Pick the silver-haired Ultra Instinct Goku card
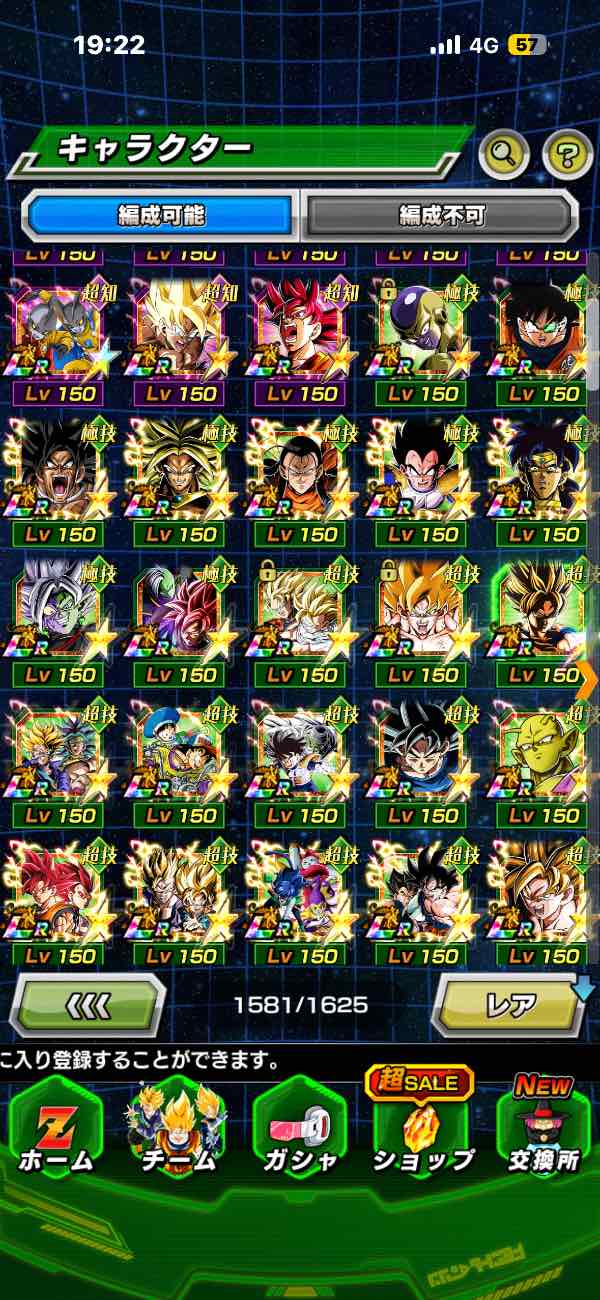Screen dimensions: 600x1300 tap(422, 750)
